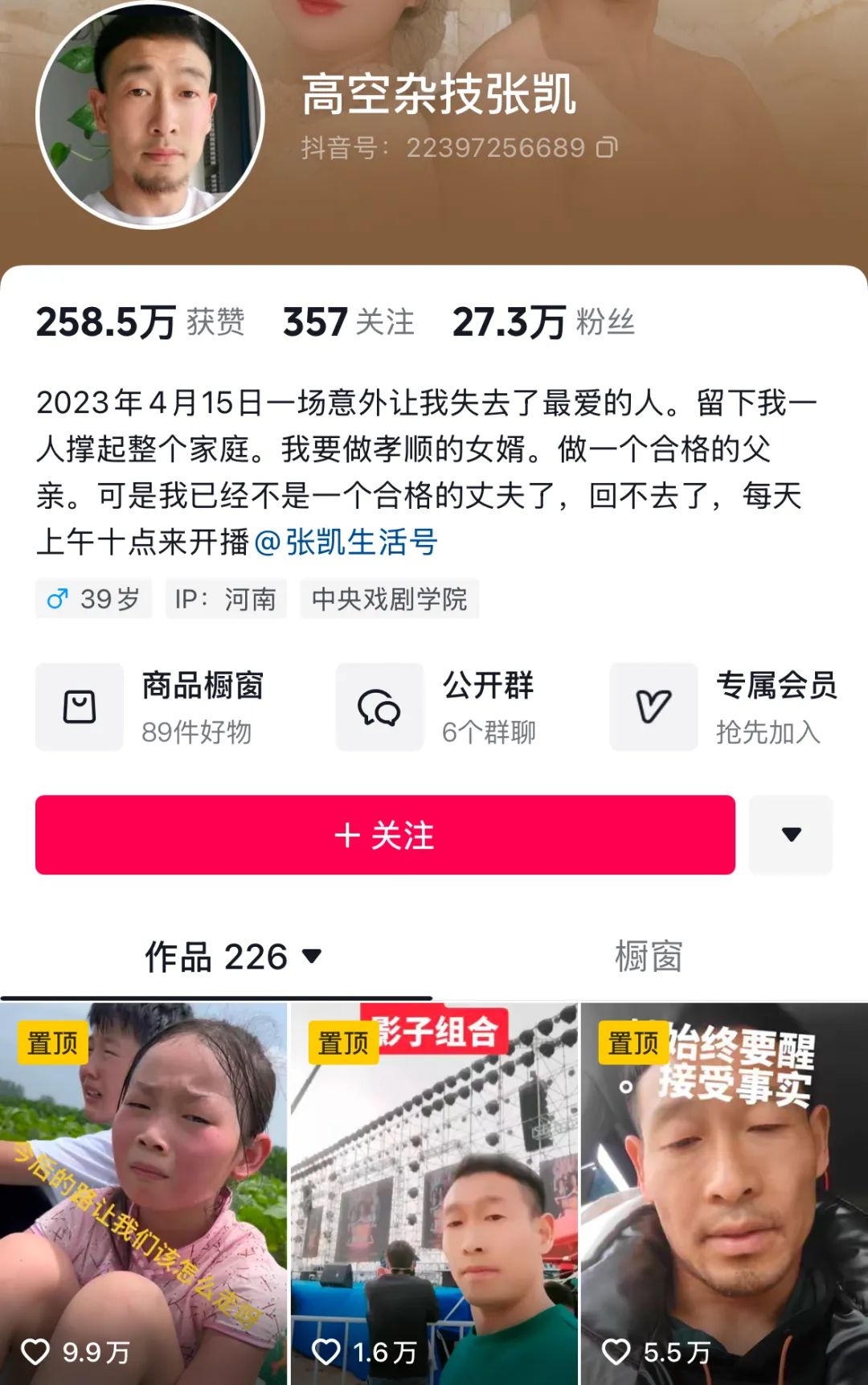View the 357 关注 following list

pyautogui.click(x=348, y=322)
